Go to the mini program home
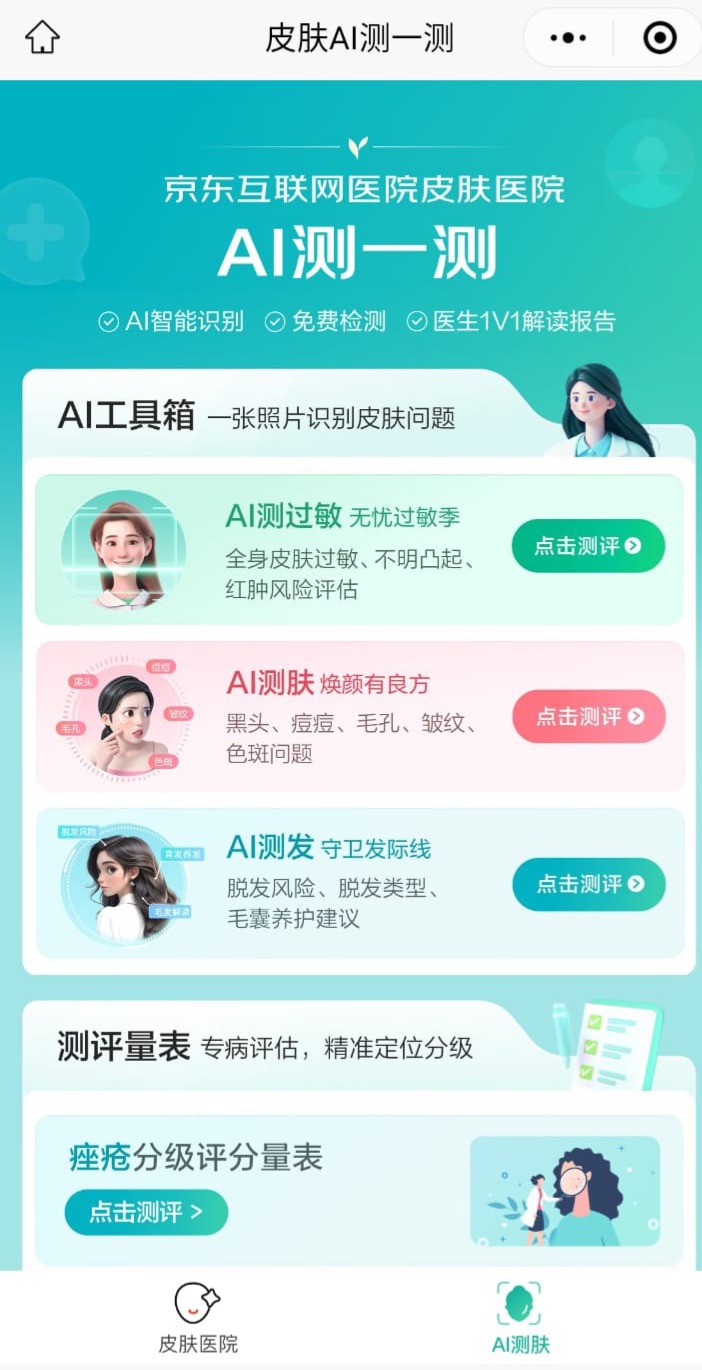 point(42,38)
